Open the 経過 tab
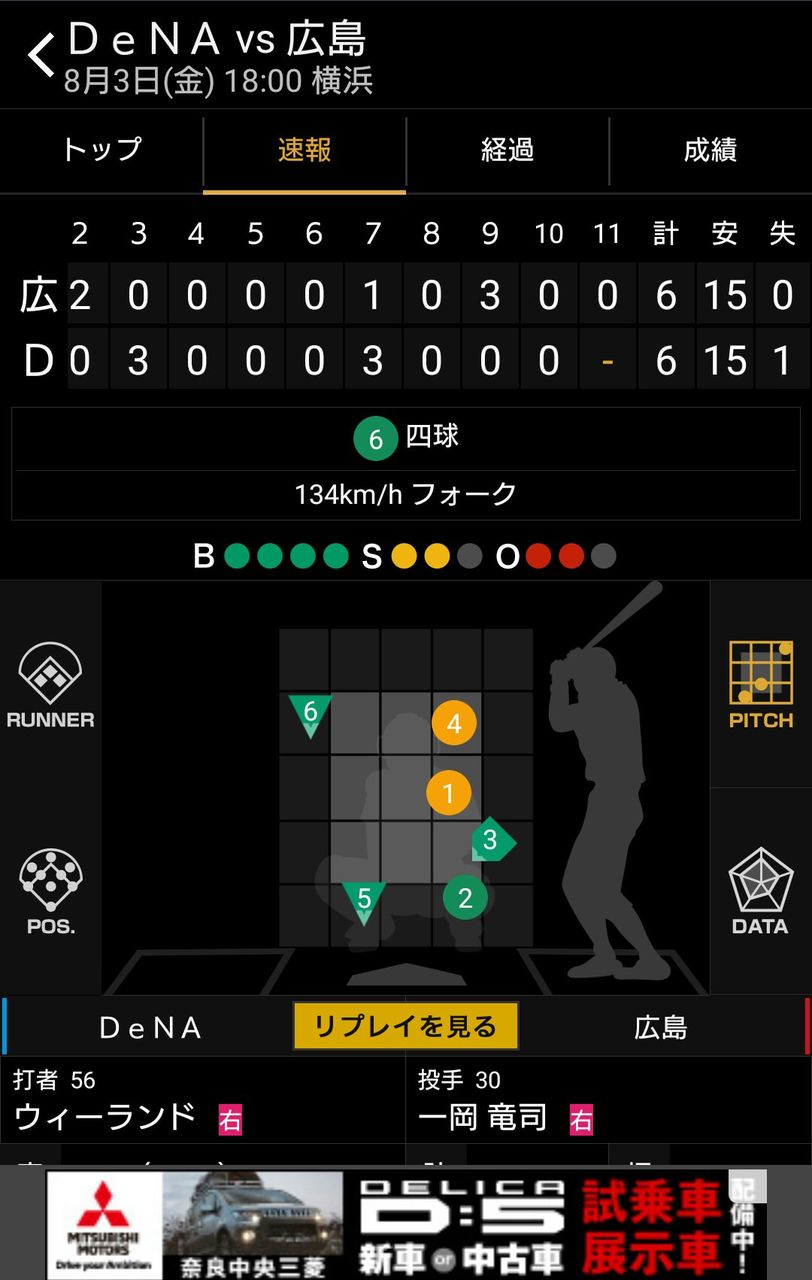The width and height of the screenshot is (812, 1280). (507, 151)
